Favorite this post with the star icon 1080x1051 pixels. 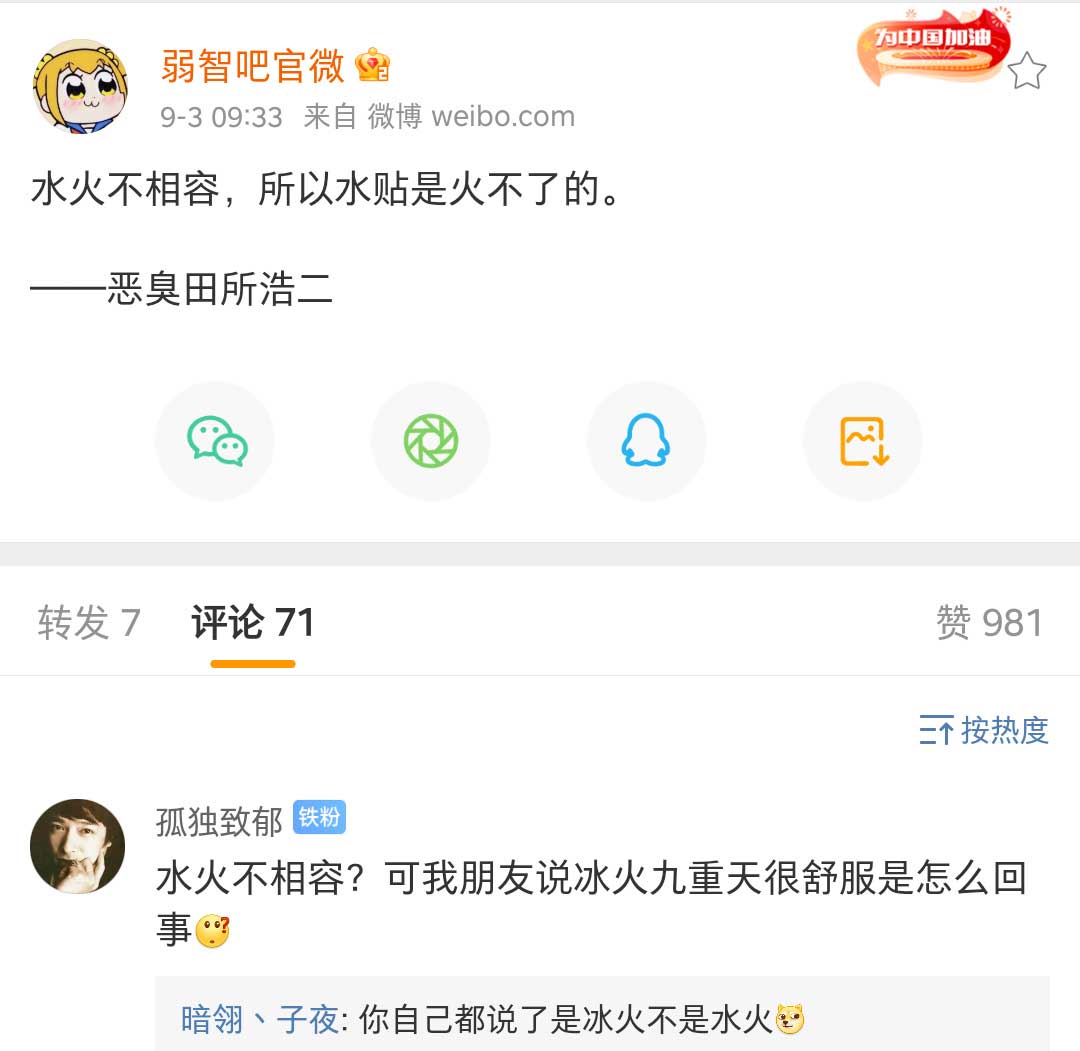coord(1026,71)
